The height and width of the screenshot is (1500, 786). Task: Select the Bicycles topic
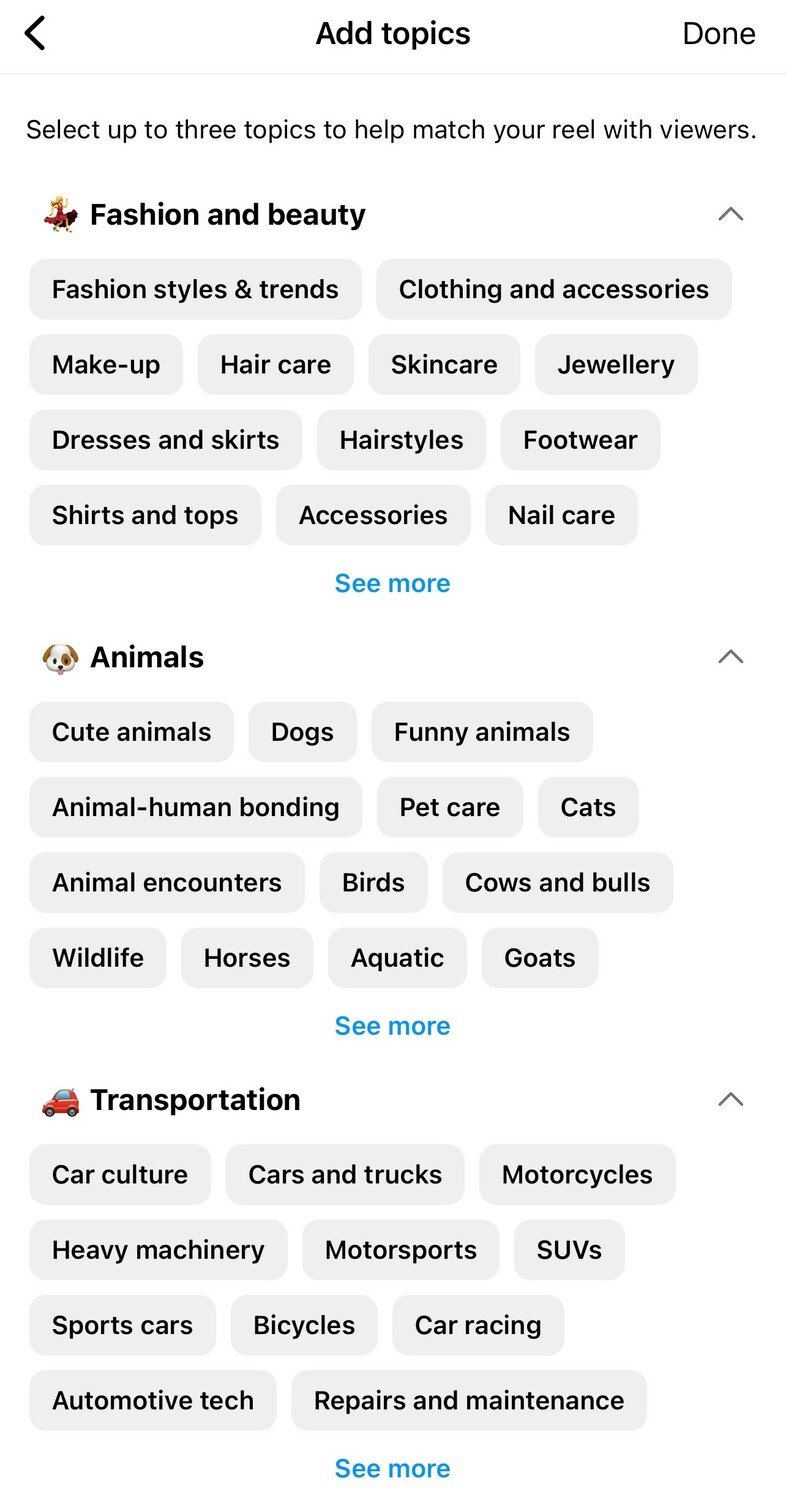pyautogui.click(x=304, y=1325)
